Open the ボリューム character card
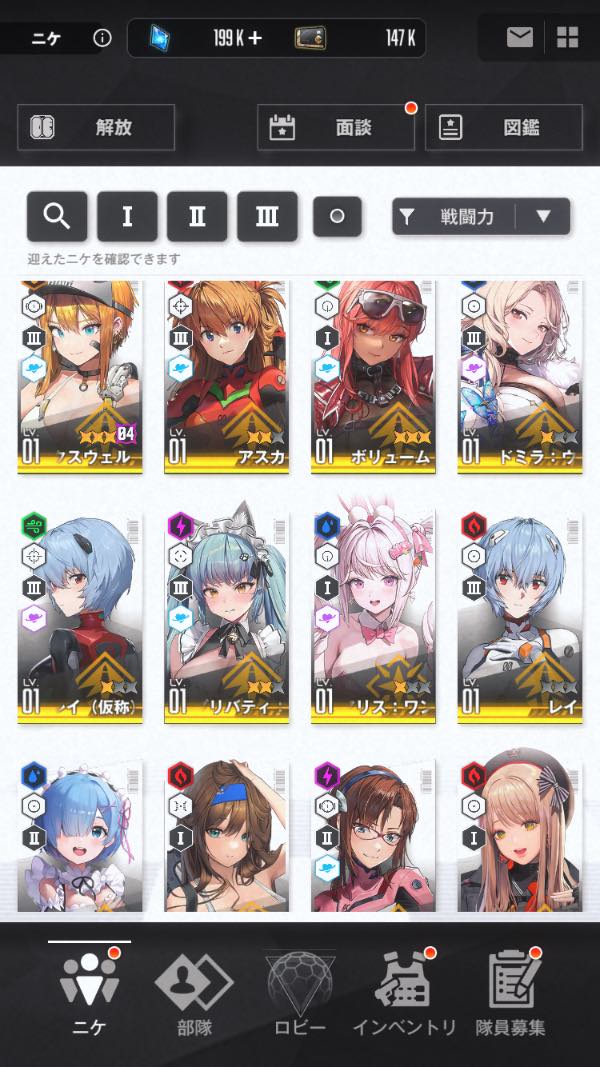 pyautogui.click(x=373, y=377)
